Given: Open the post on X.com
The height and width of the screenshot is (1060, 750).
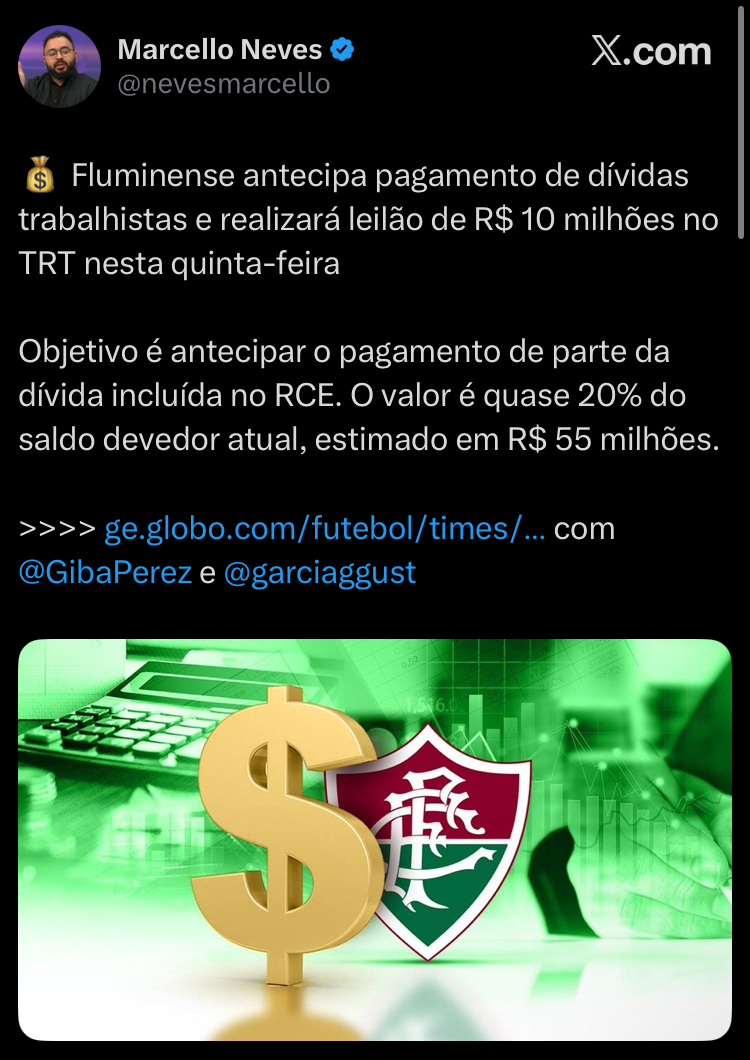Looking at the screenshot, I should (x=651, y=52).
